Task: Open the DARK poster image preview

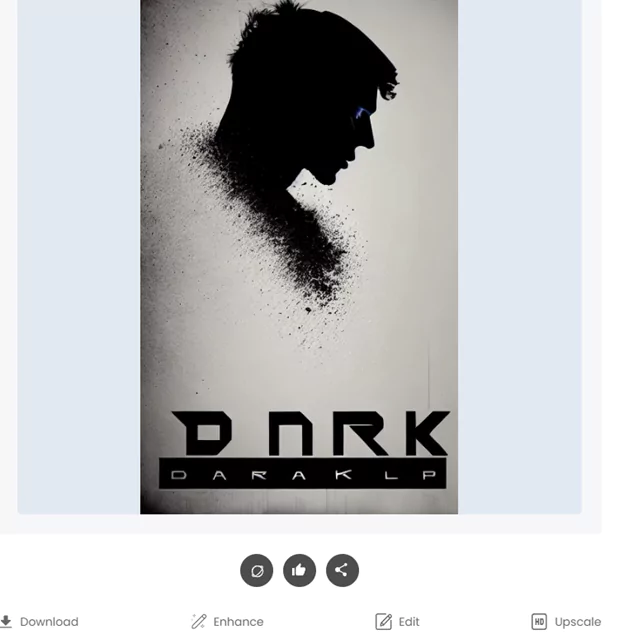Action: 299,256
